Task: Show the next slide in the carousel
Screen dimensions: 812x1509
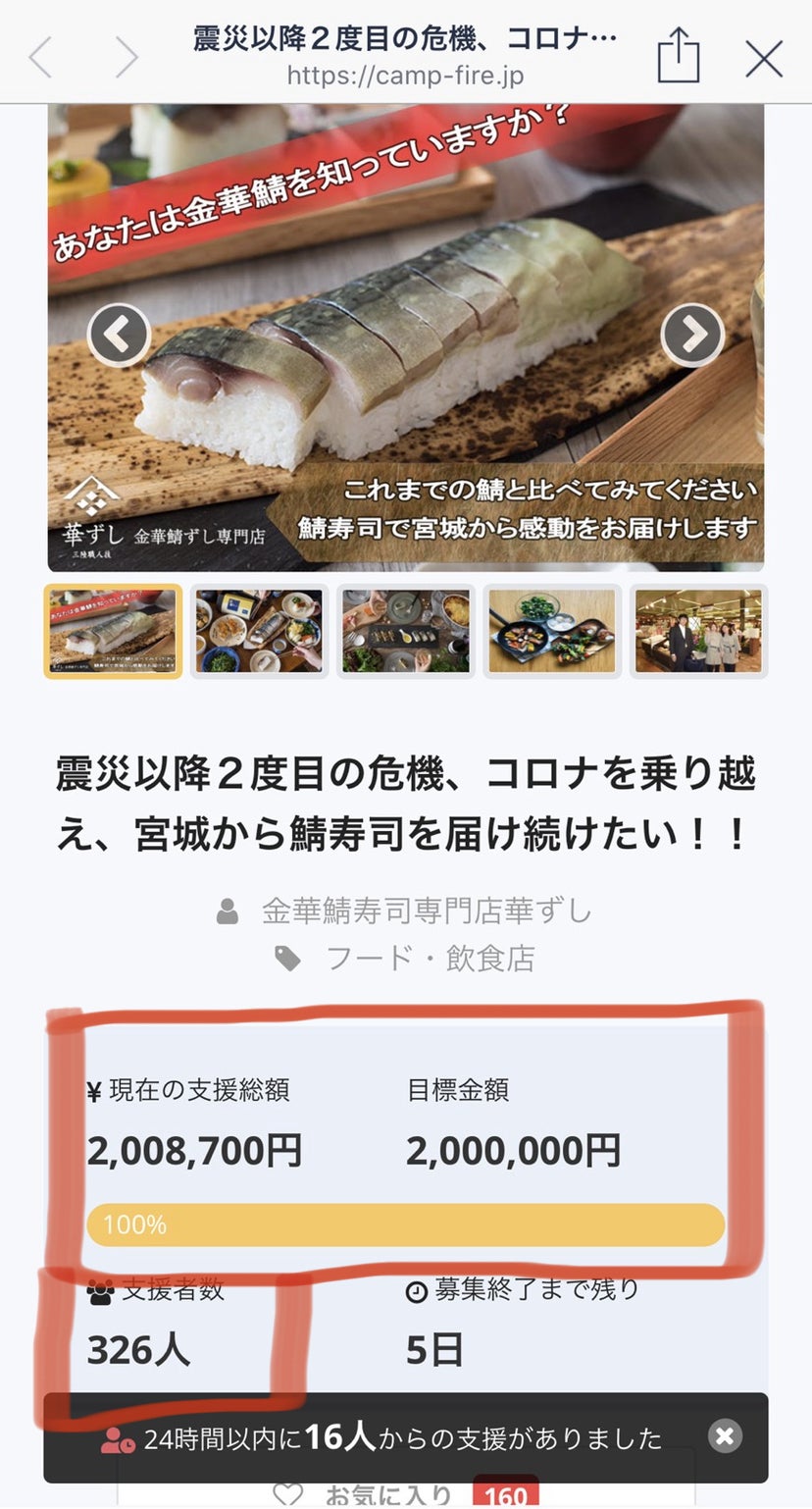Action: coord(692,335)
